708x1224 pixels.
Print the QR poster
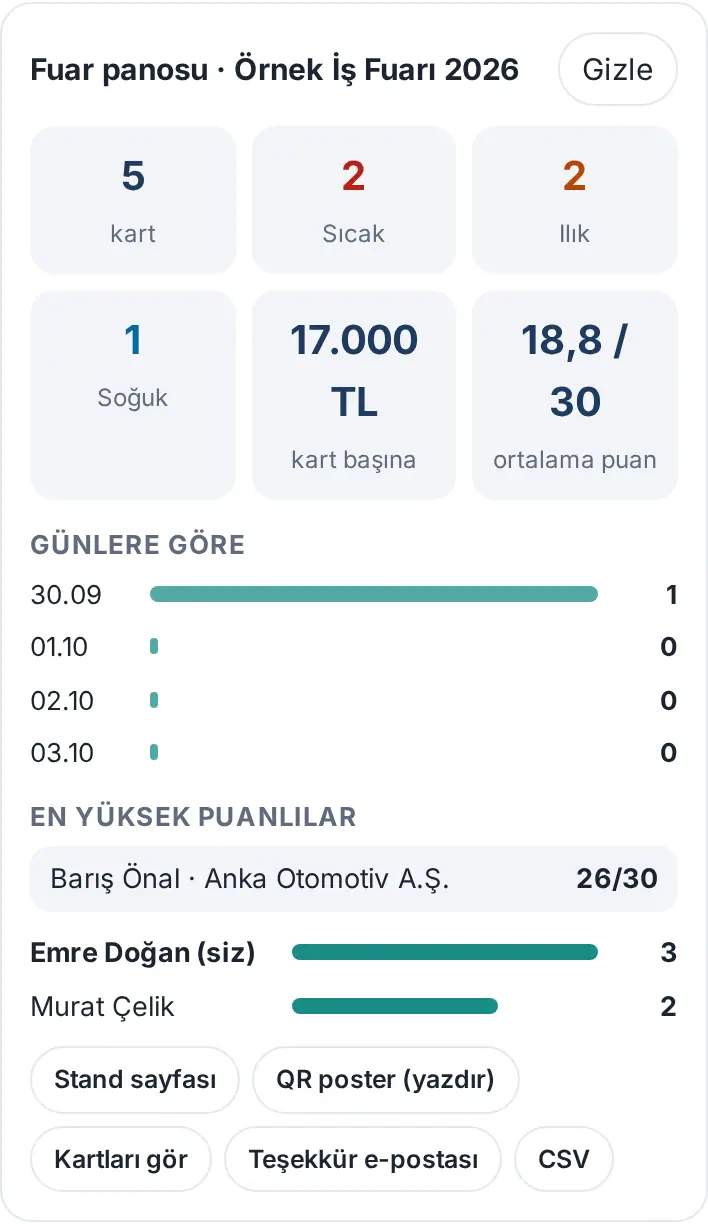(x=385, y=1080)
